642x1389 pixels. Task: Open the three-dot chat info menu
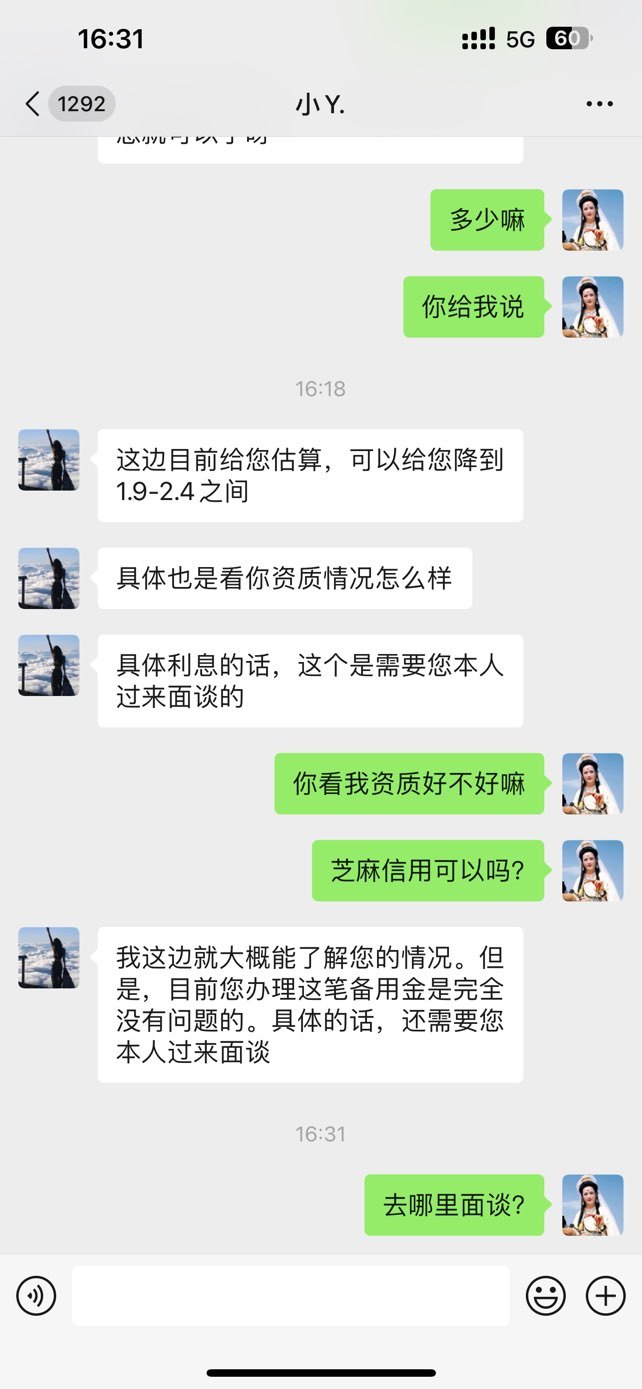(599, 104)
